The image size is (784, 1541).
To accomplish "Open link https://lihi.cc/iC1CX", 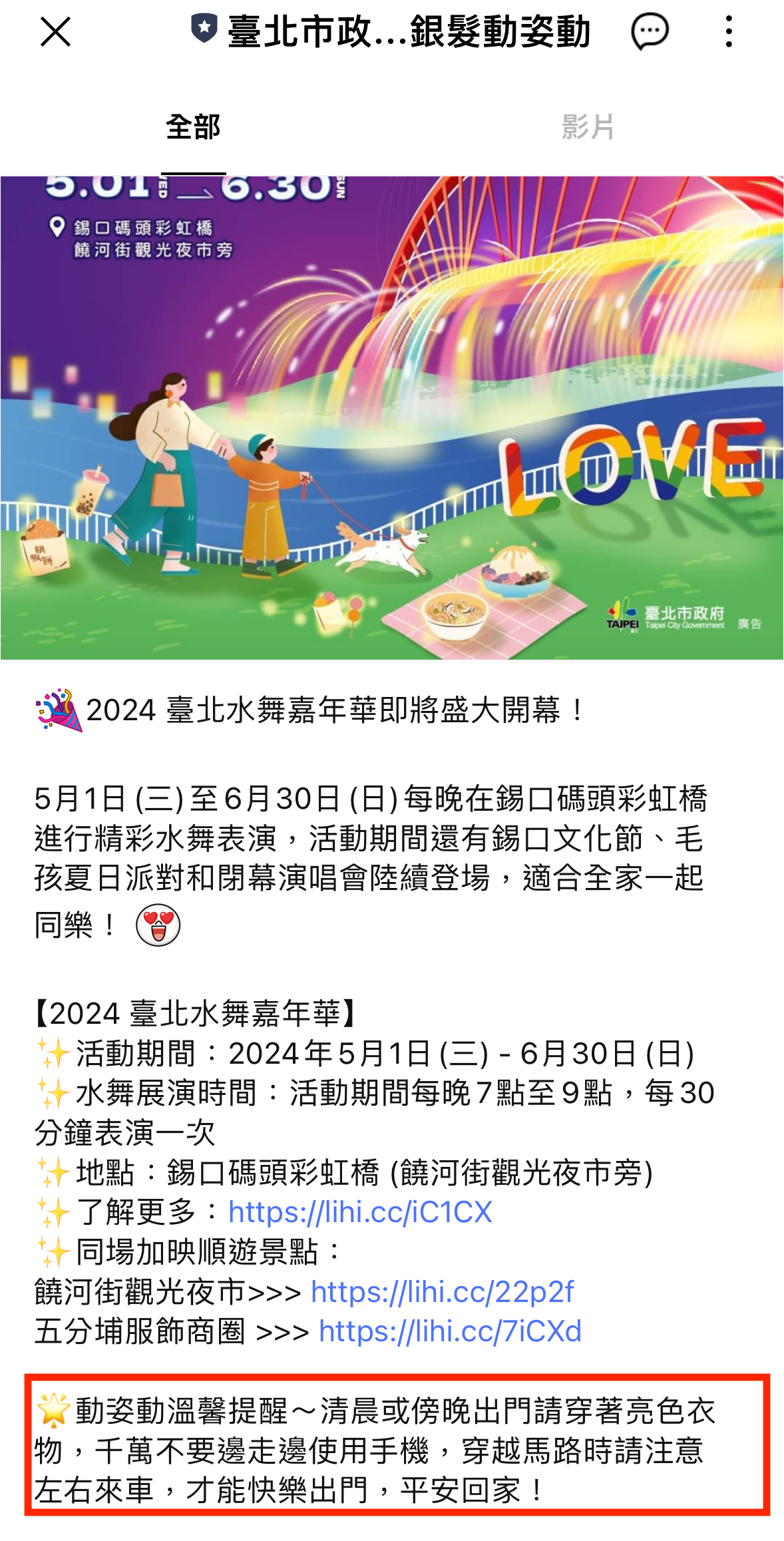I will (360, 1212).
